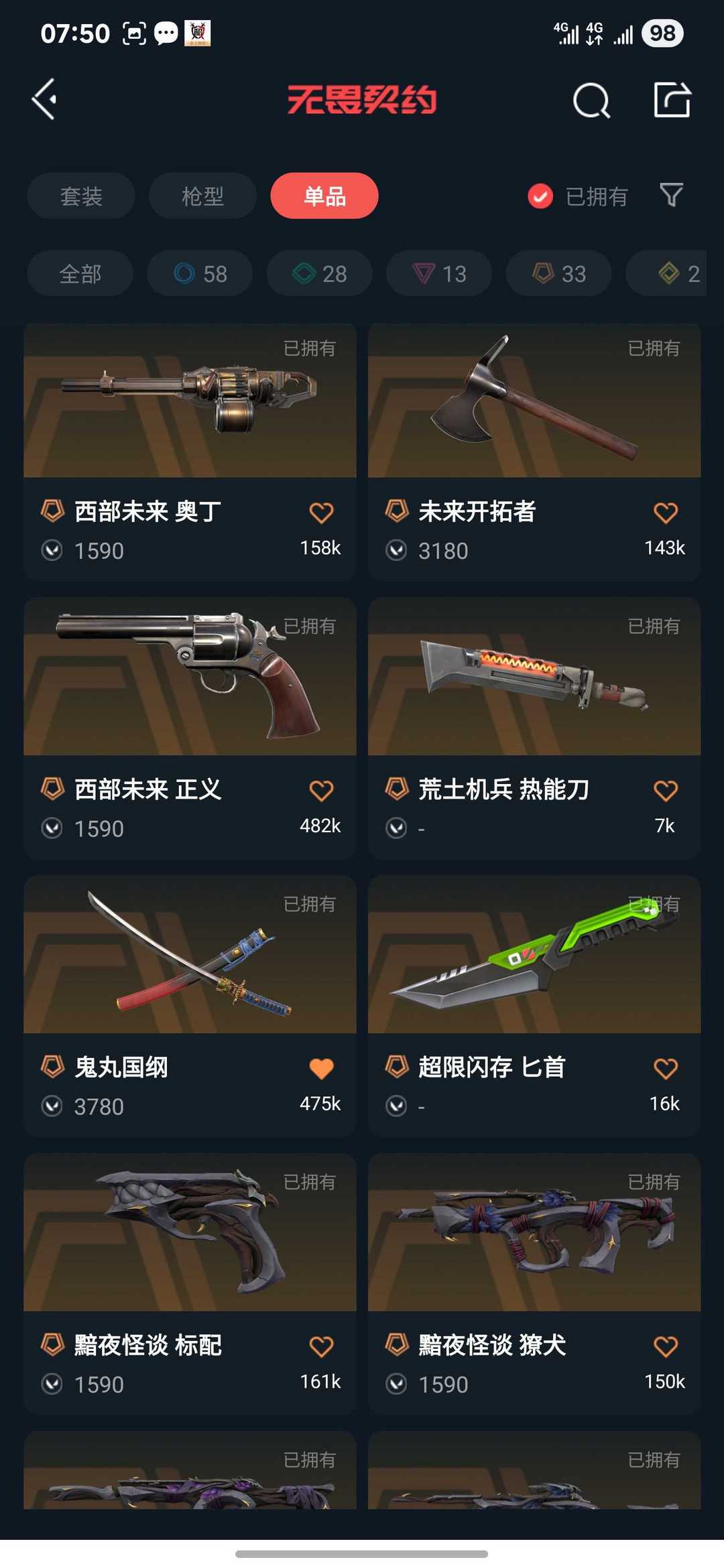Viewport: 724px width, 1568px height.
Task: Switch to the 套装 tab
Action: point(81,196)
